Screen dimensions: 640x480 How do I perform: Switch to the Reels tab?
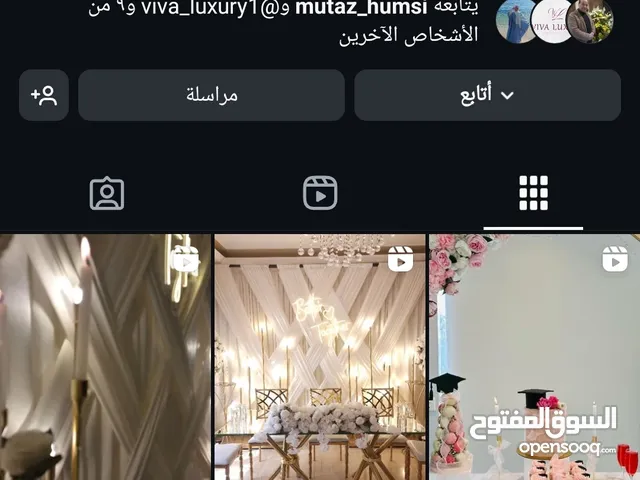[320, 193]
